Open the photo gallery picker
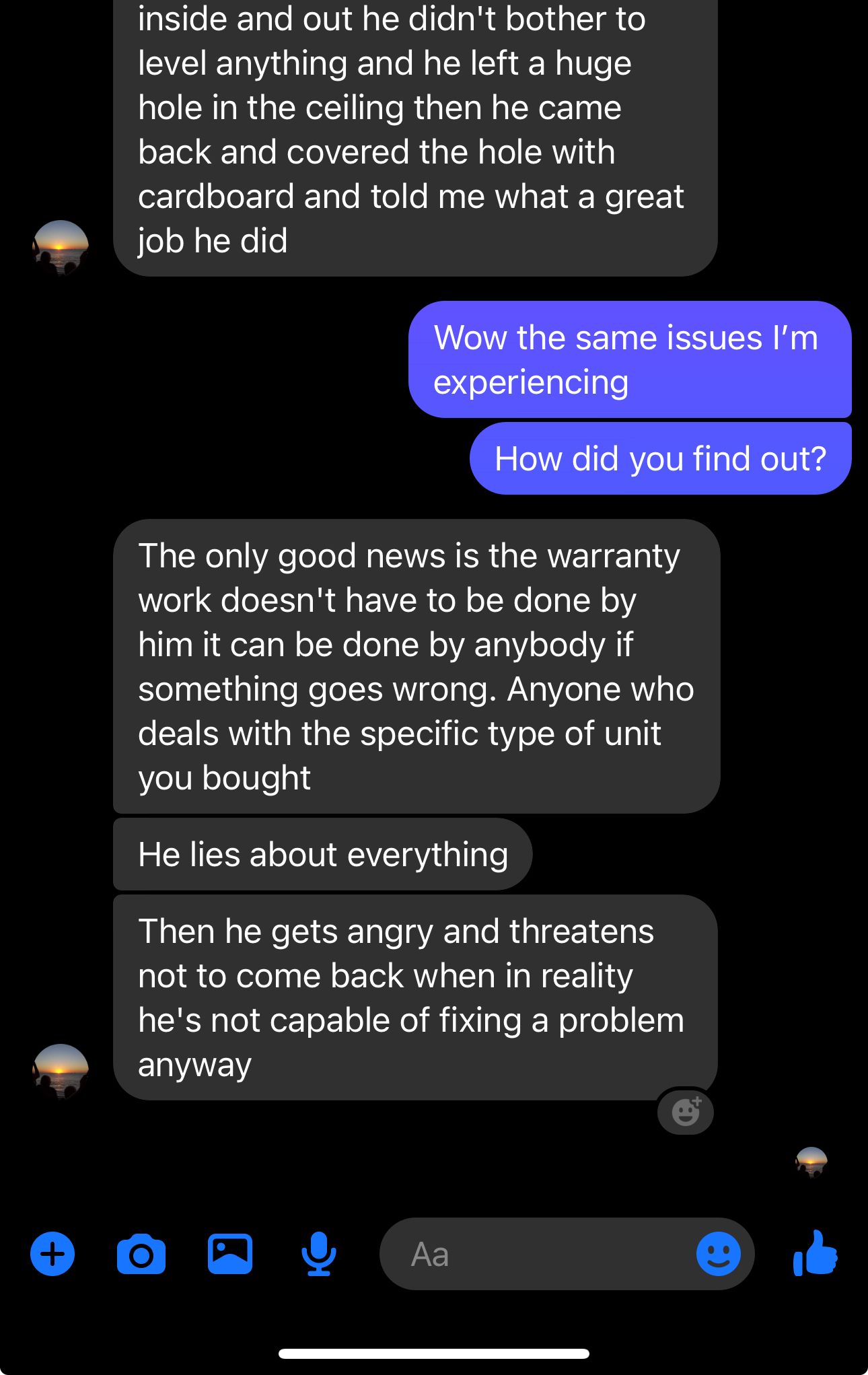 [230, 1254]
